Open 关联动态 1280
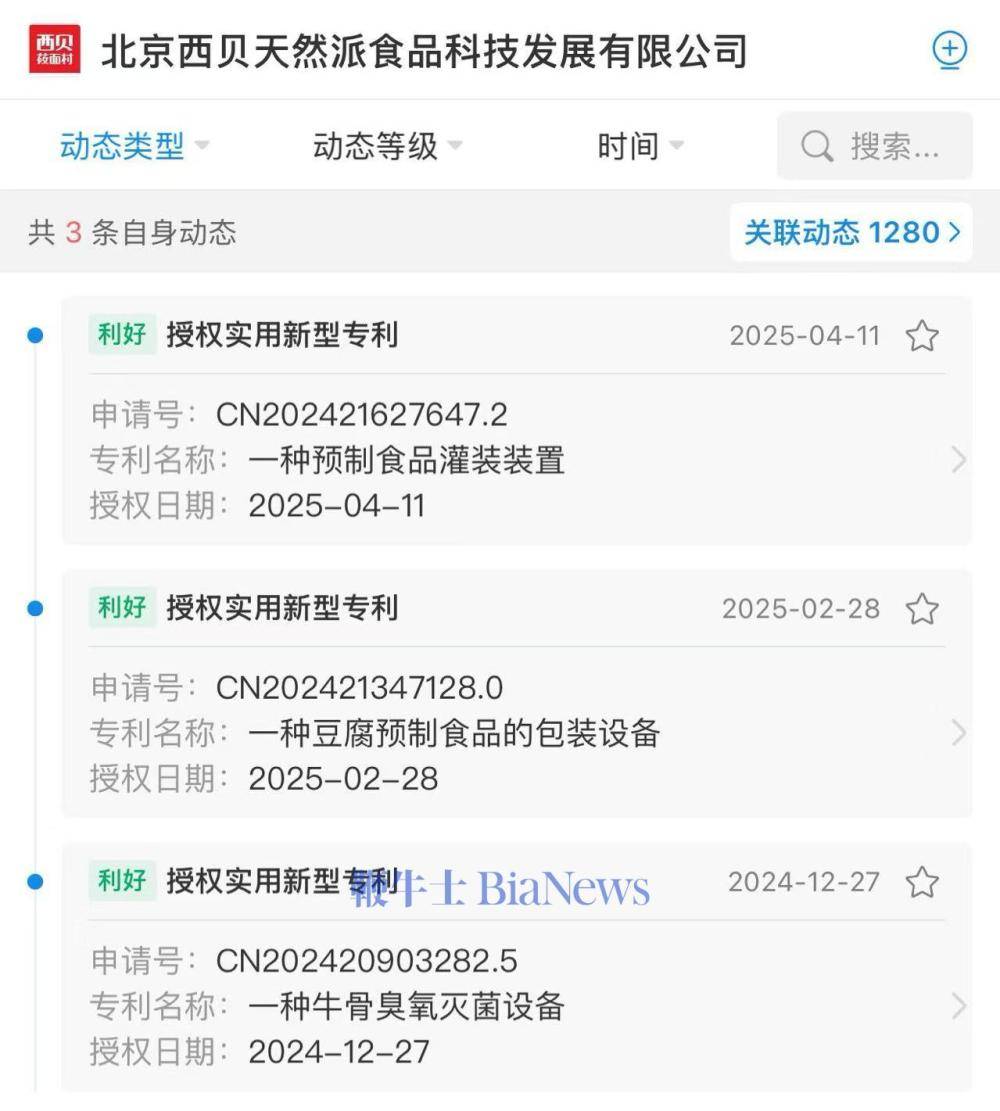 [x=851, y=233]
